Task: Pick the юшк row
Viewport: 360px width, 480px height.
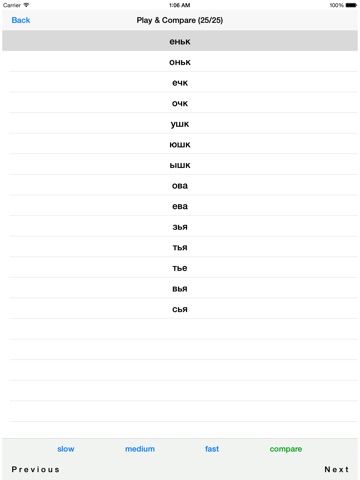Action: [x=180, y=144]
